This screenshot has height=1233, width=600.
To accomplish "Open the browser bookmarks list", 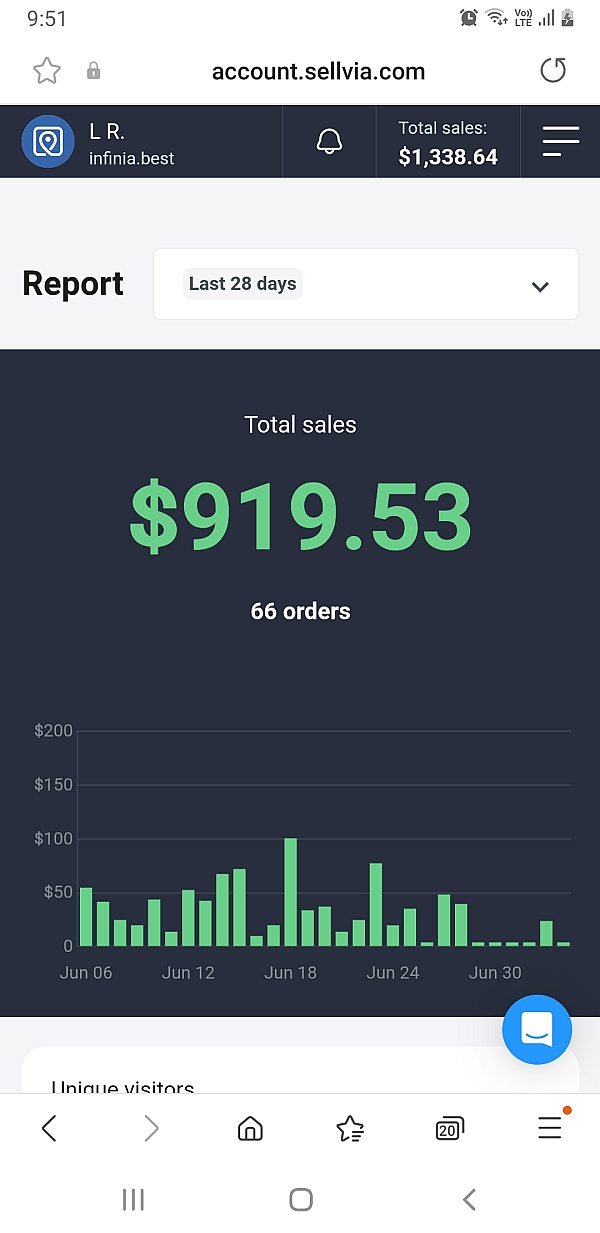I will pyautogui.click(x=350, y=1129).
